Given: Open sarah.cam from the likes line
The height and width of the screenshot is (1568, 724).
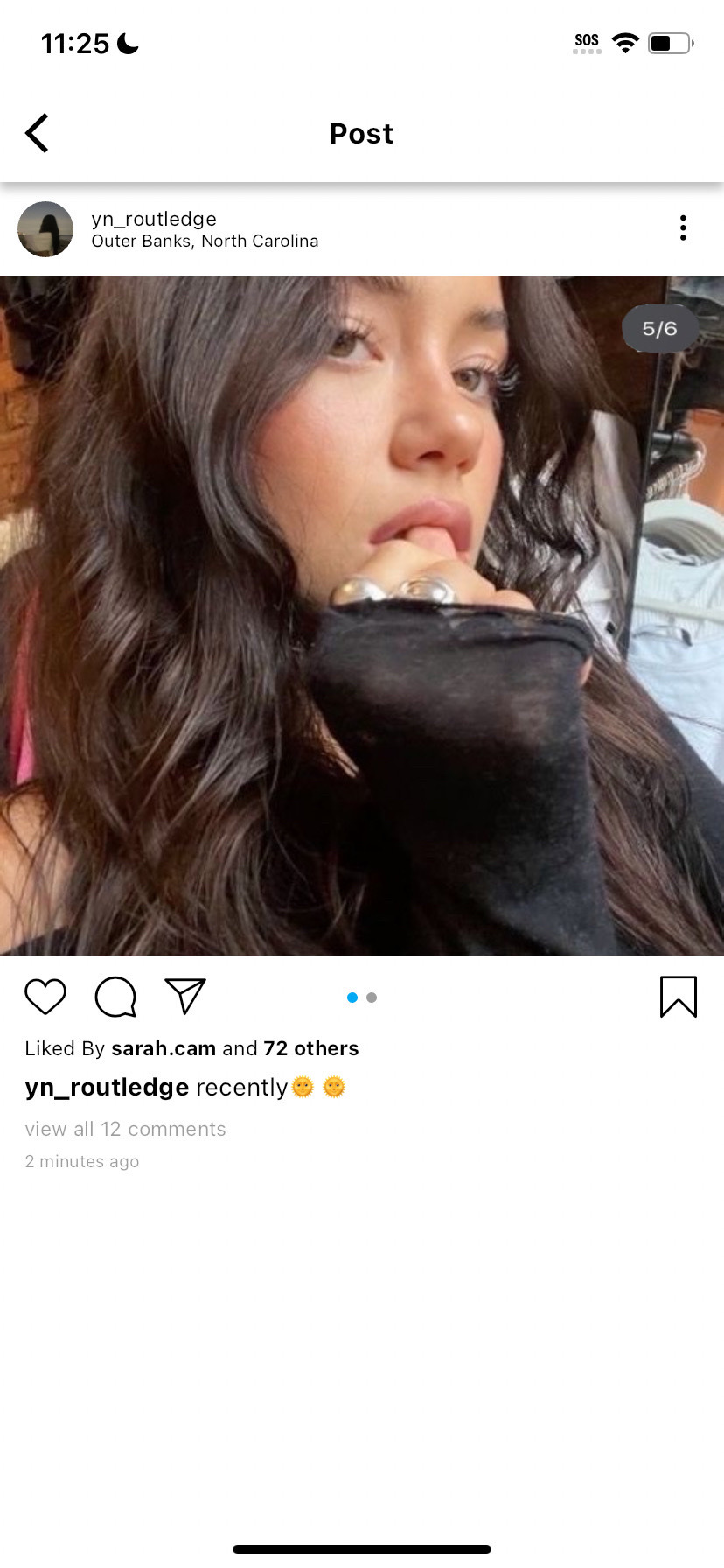Looking at the screenshot, I should tap(164, 1048).
